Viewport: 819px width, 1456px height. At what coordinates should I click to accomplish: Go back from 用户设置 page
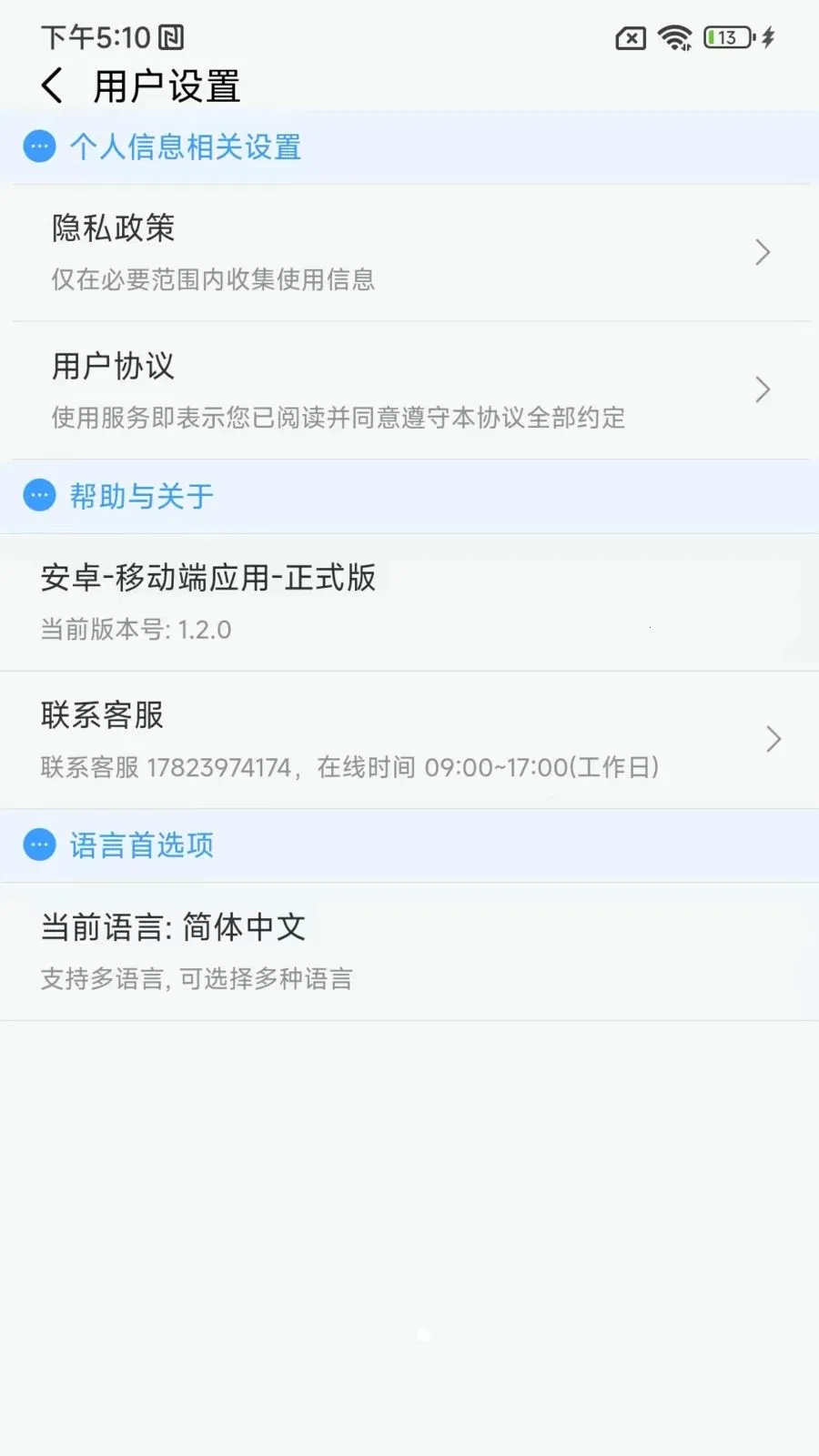coord(53,86)
